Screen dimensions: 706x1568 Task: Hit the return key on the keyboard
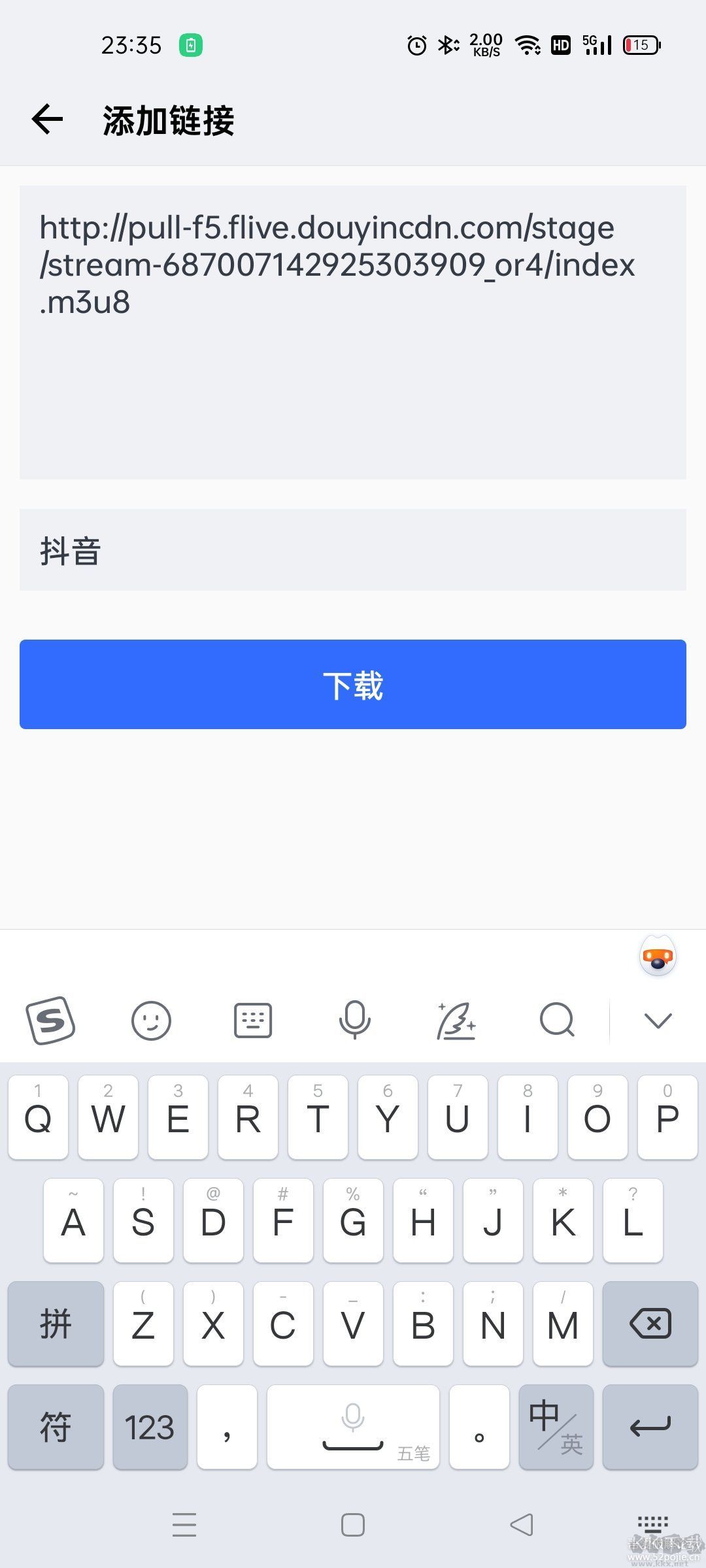click(x=650, y=1427)
